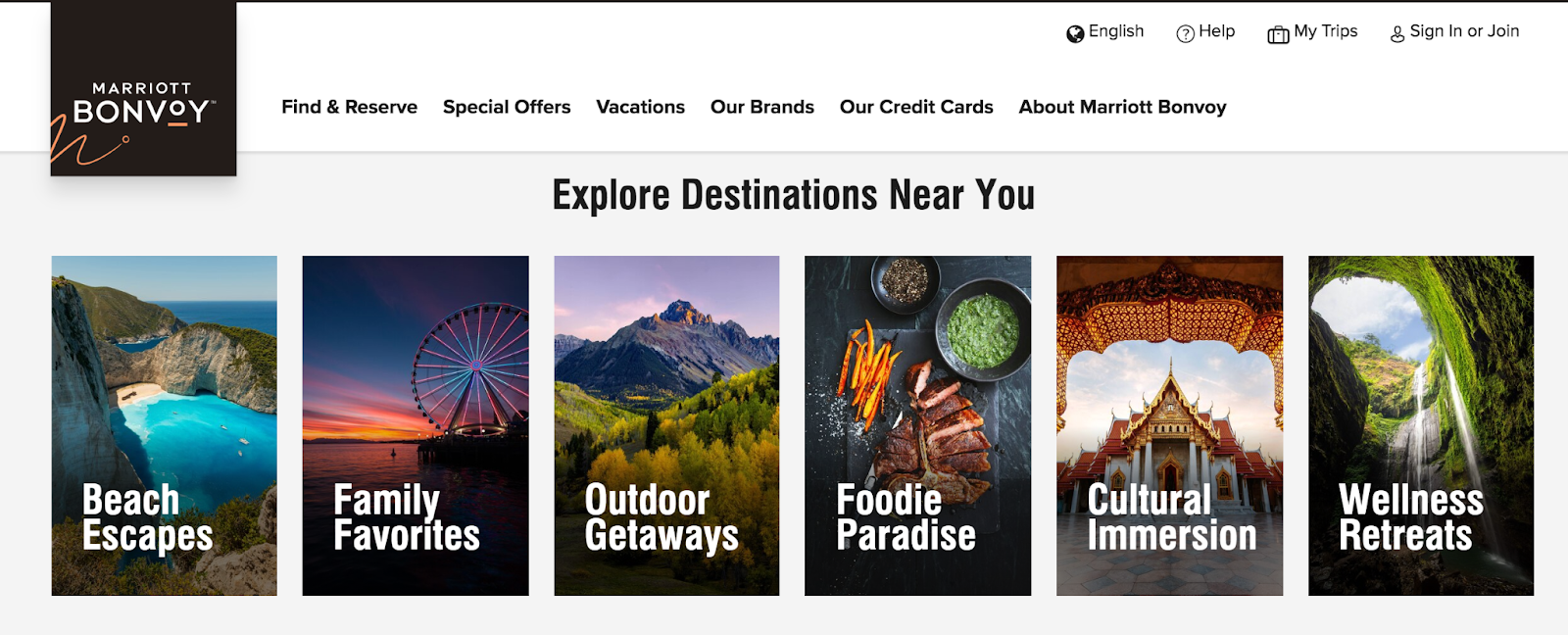Select Our Credit Cards

point(915,107)
